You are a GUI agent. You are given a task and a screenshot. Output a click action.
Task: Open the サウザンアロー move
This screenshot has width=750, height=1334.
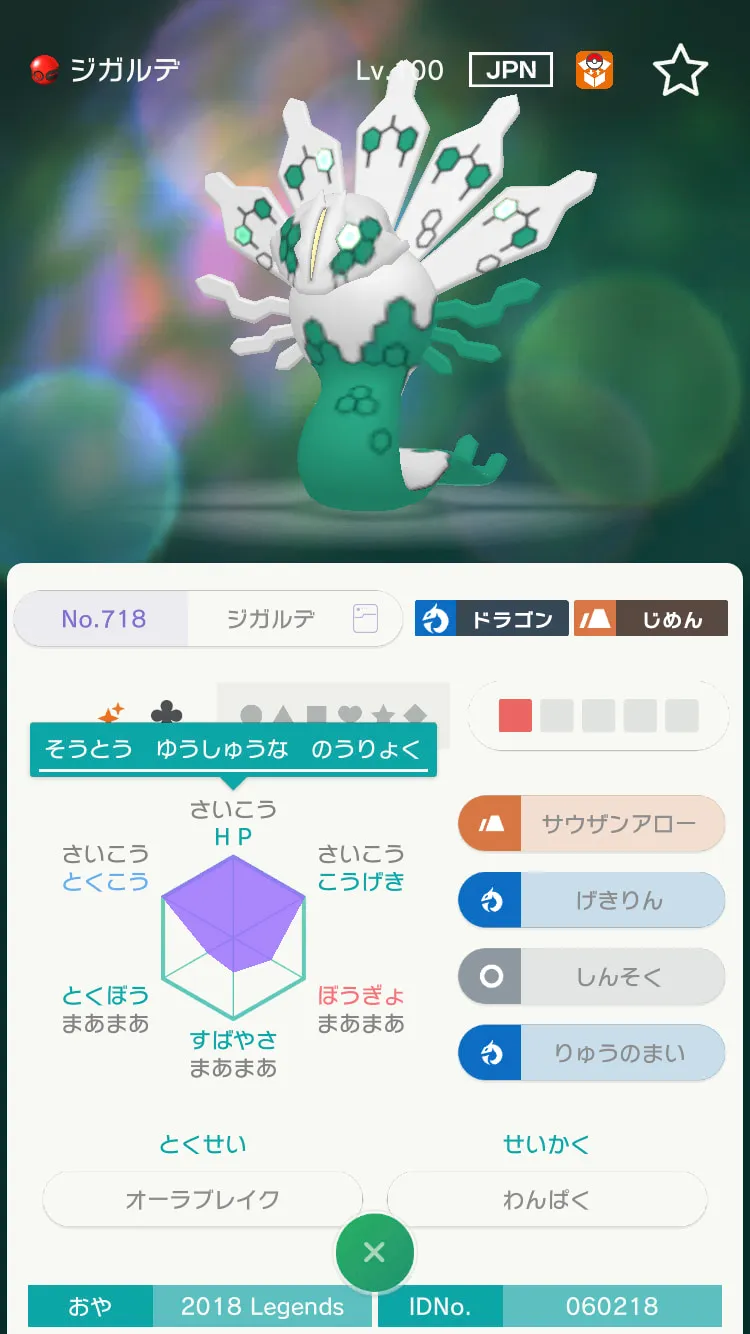point(591,824)
